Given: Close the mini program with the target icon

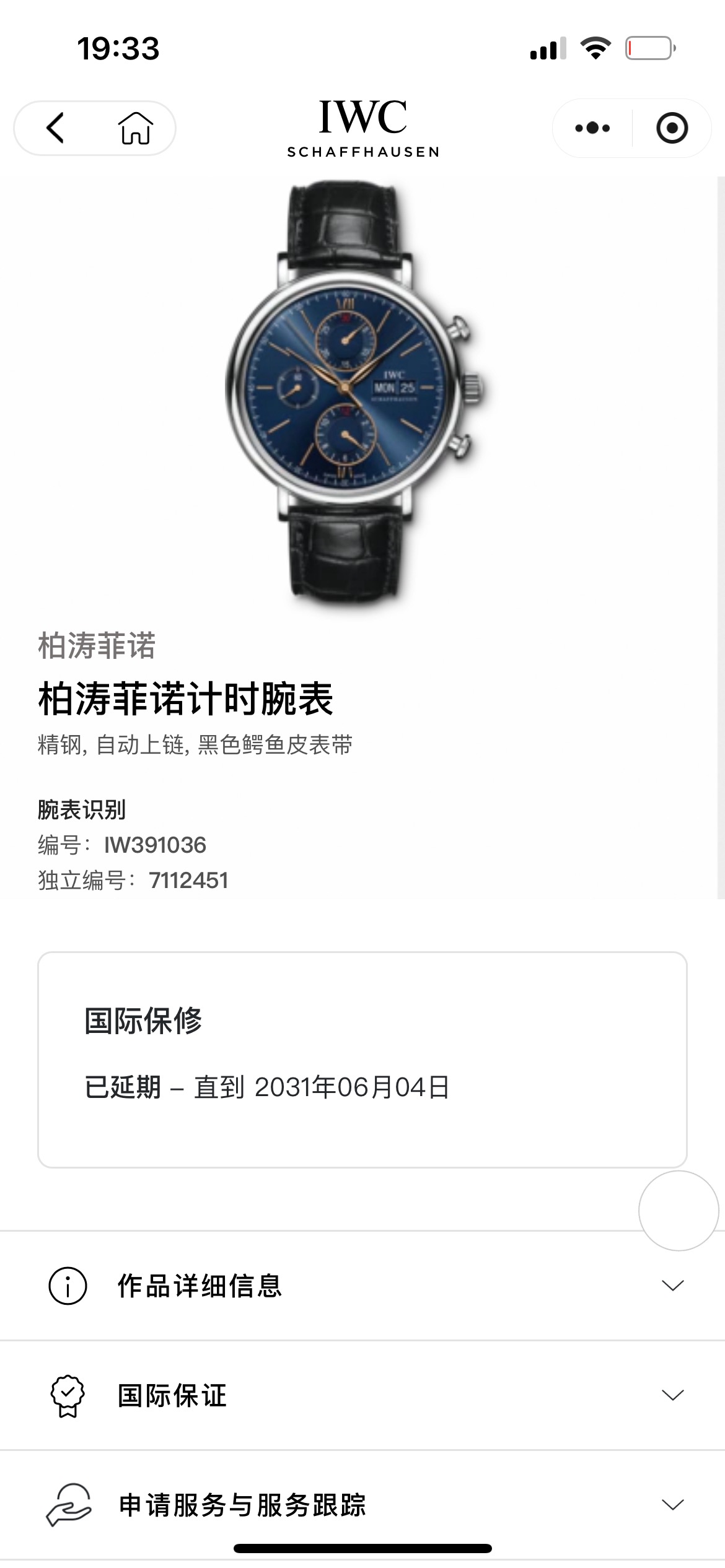Looking at the screenshot, I should click(x=672, y=128).
